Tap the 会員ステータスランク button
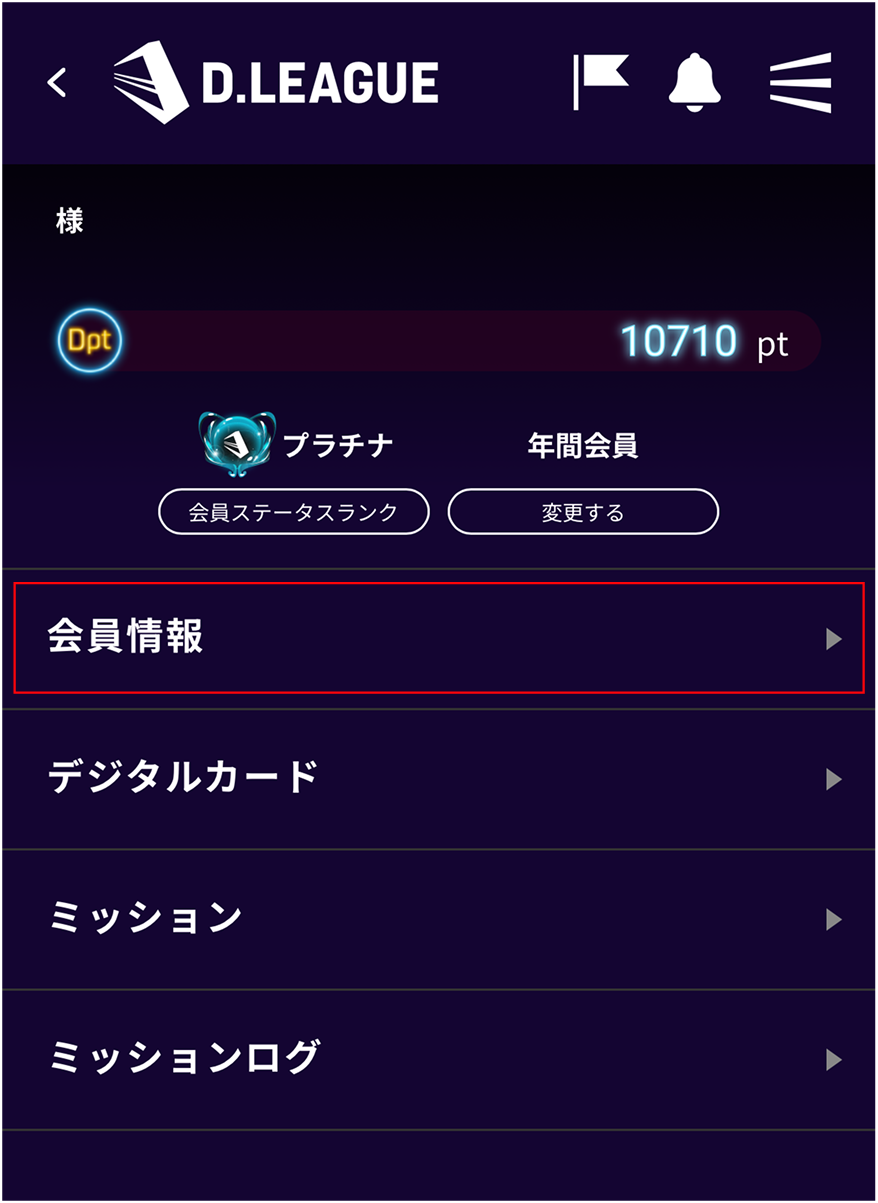Image resolution: width=878 pixels, height=1203 pixels. [294, 512]
